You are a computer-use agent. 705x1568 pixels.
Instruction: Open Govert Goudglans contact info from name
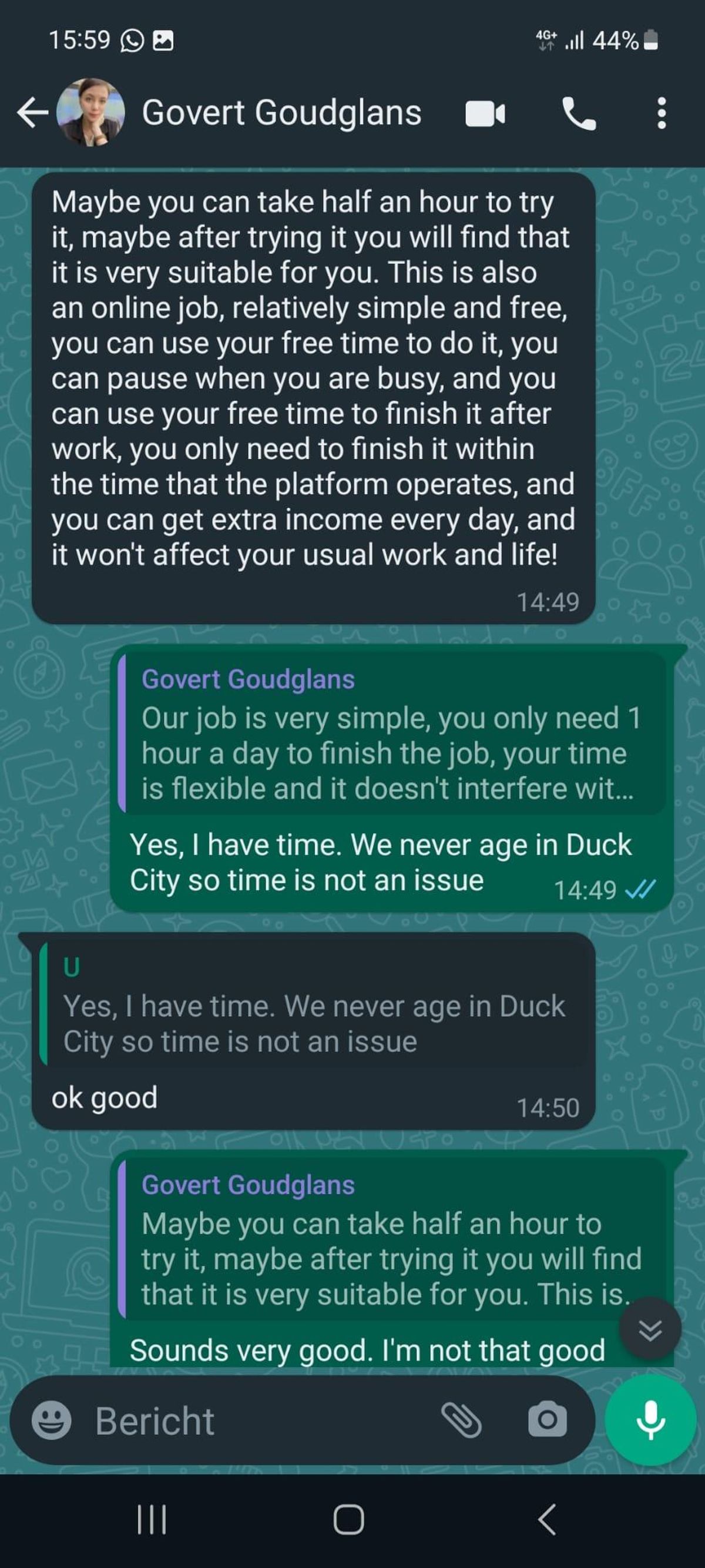point(281,113)
